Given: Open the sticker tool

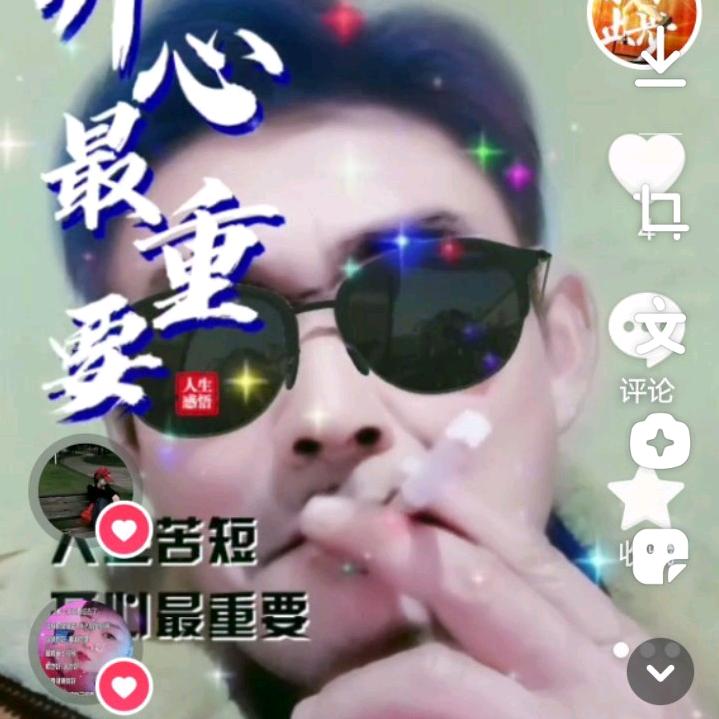Looking at the screenshot, I should click(660, 556).
